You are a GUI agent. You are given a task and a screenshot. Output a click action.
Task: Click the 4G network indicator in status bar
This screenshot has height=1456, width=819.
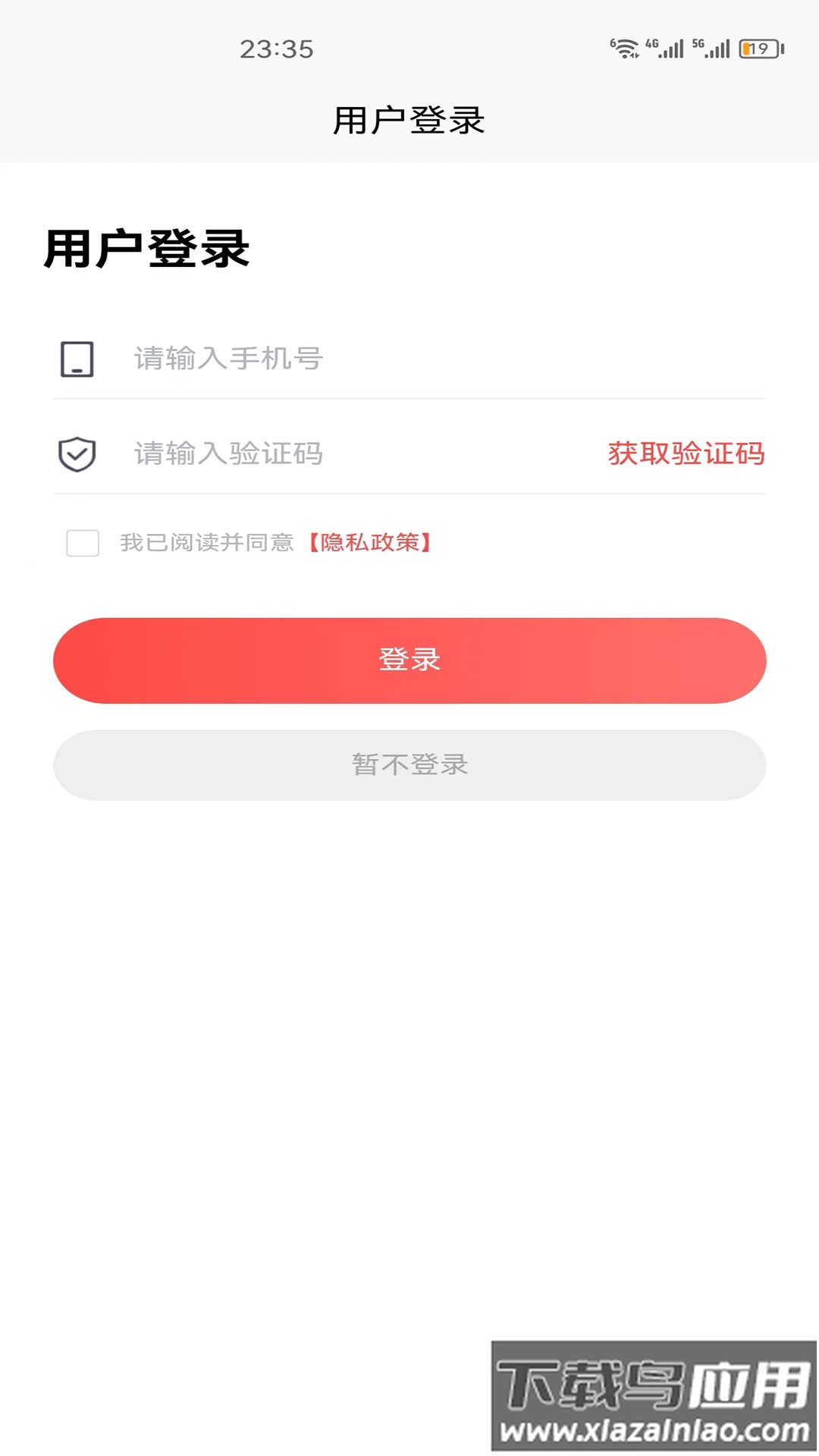pos(653,45)
